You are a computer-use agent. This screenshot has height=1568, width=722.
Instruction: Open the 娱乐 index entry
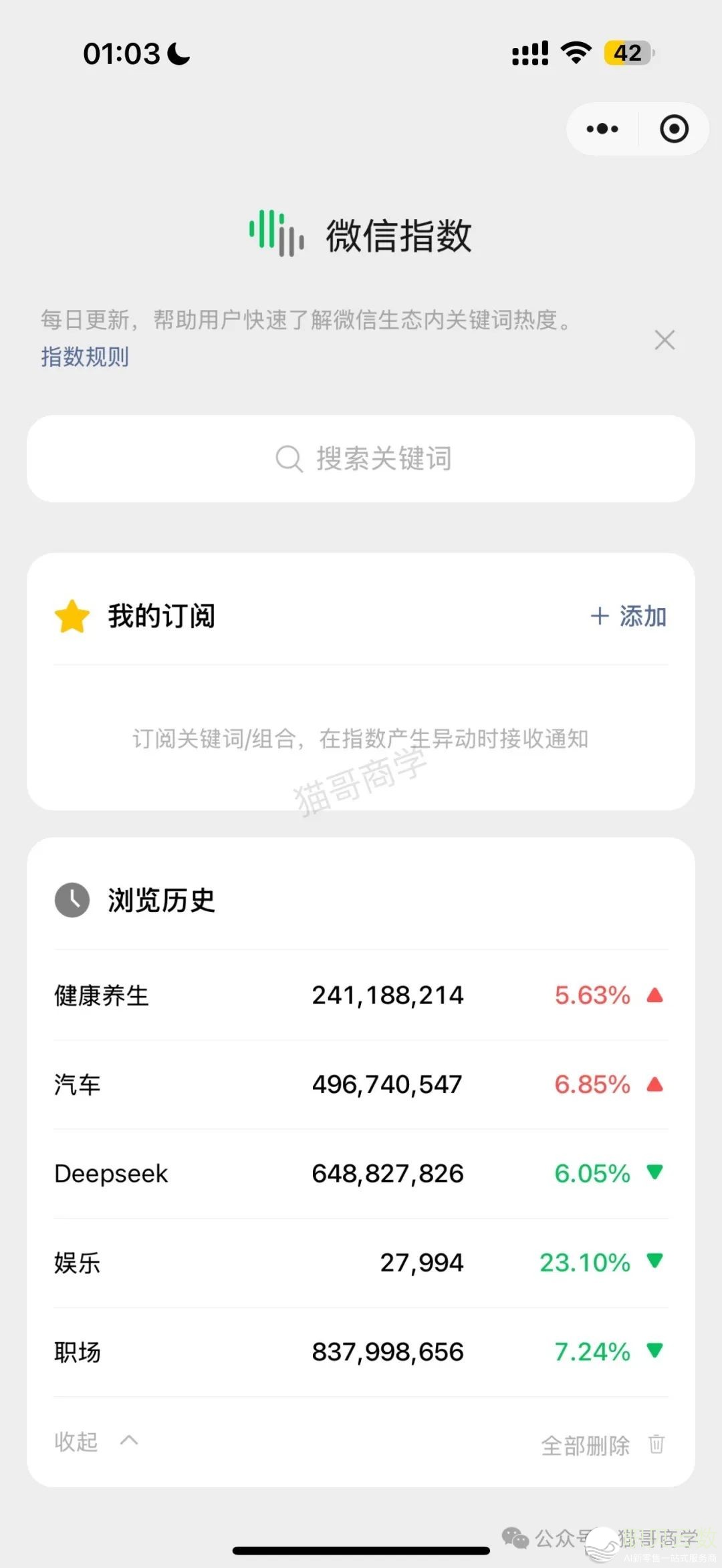361,1263
